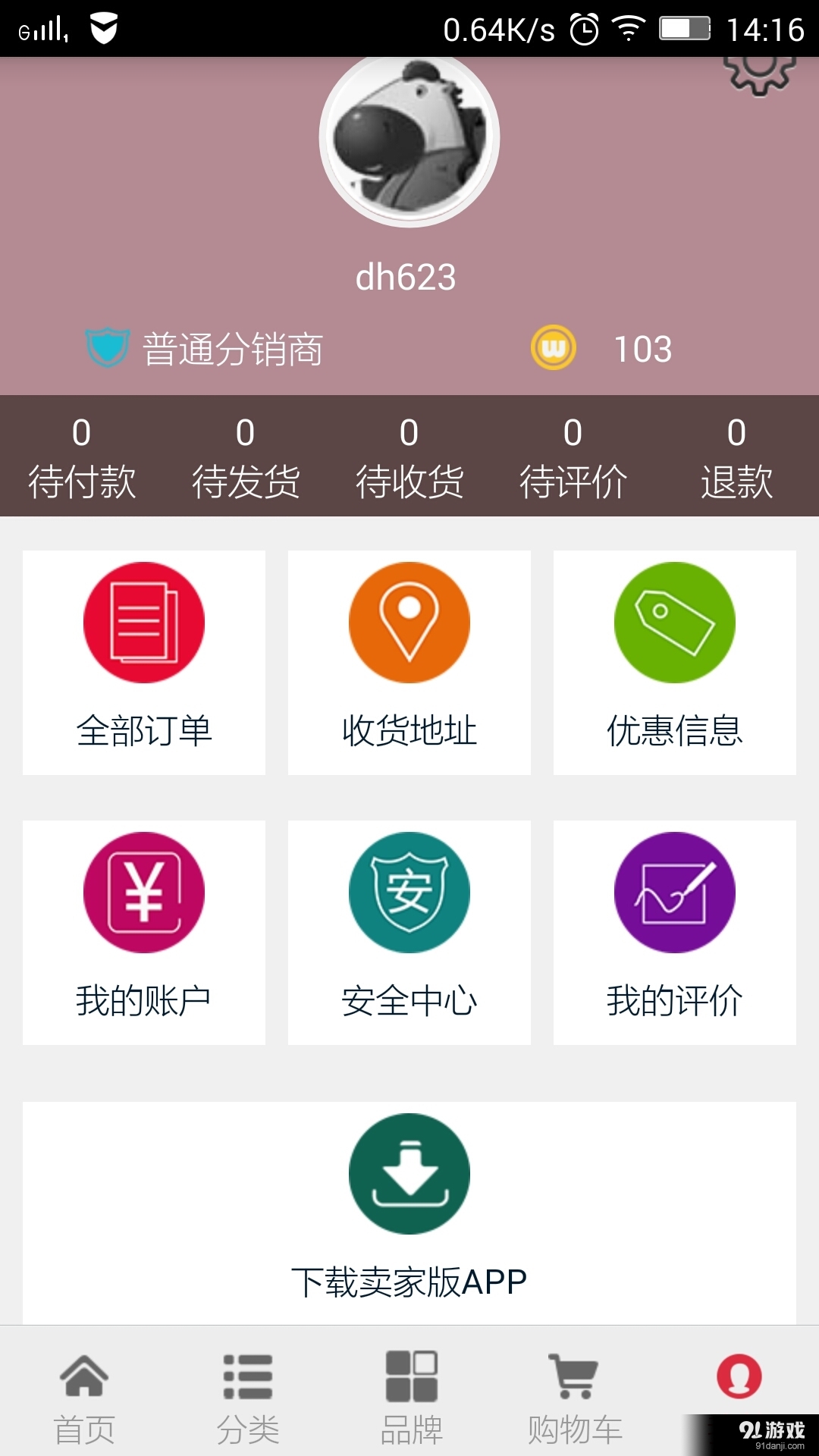The width and height of the screenshot is (819, 1456).
Task: Open 退款 refund orders
Action: pyautogui.click(x=734, y=455)
